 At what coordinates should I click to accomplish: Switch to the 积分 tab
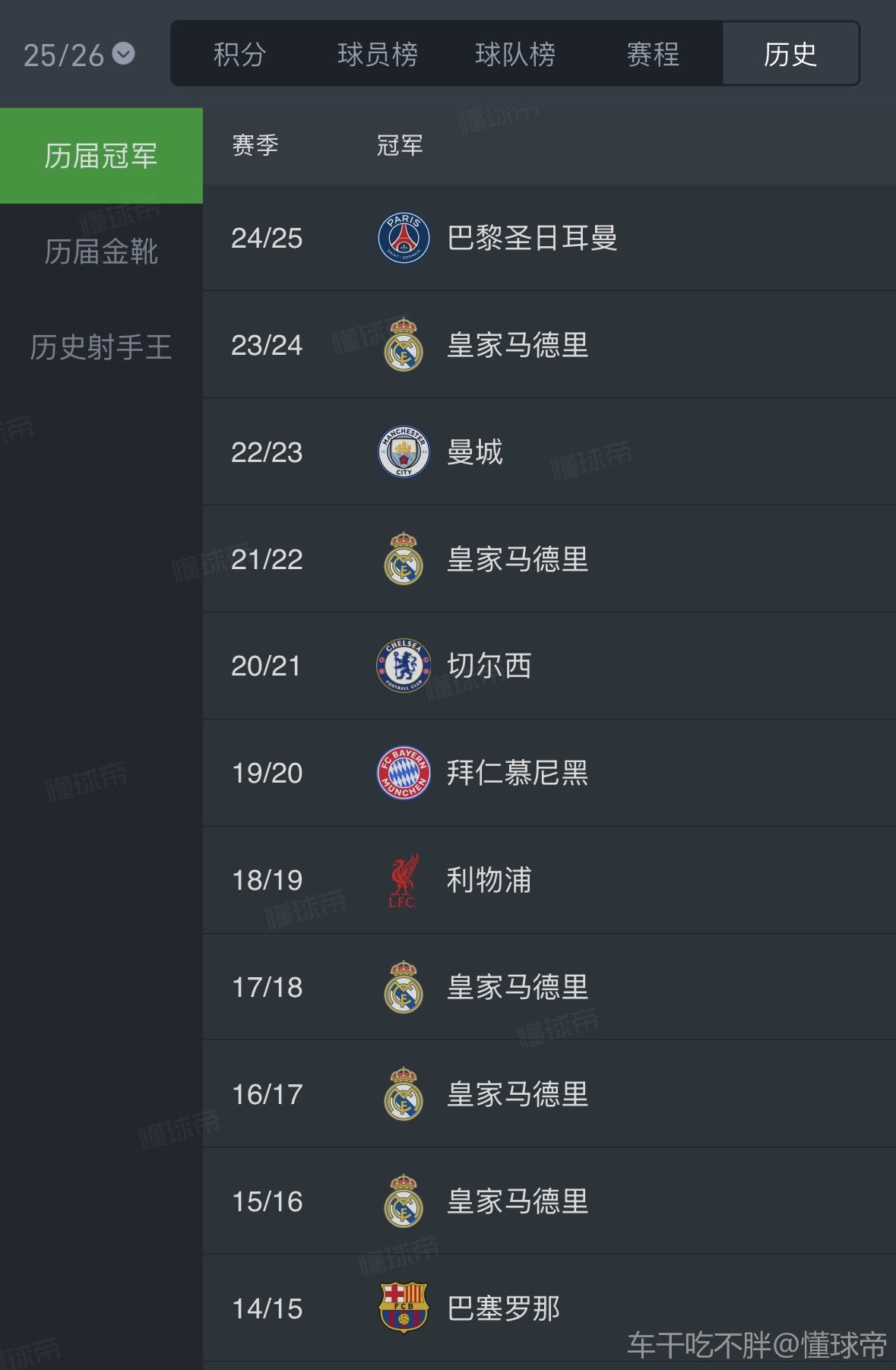click(x=239, y=55)
